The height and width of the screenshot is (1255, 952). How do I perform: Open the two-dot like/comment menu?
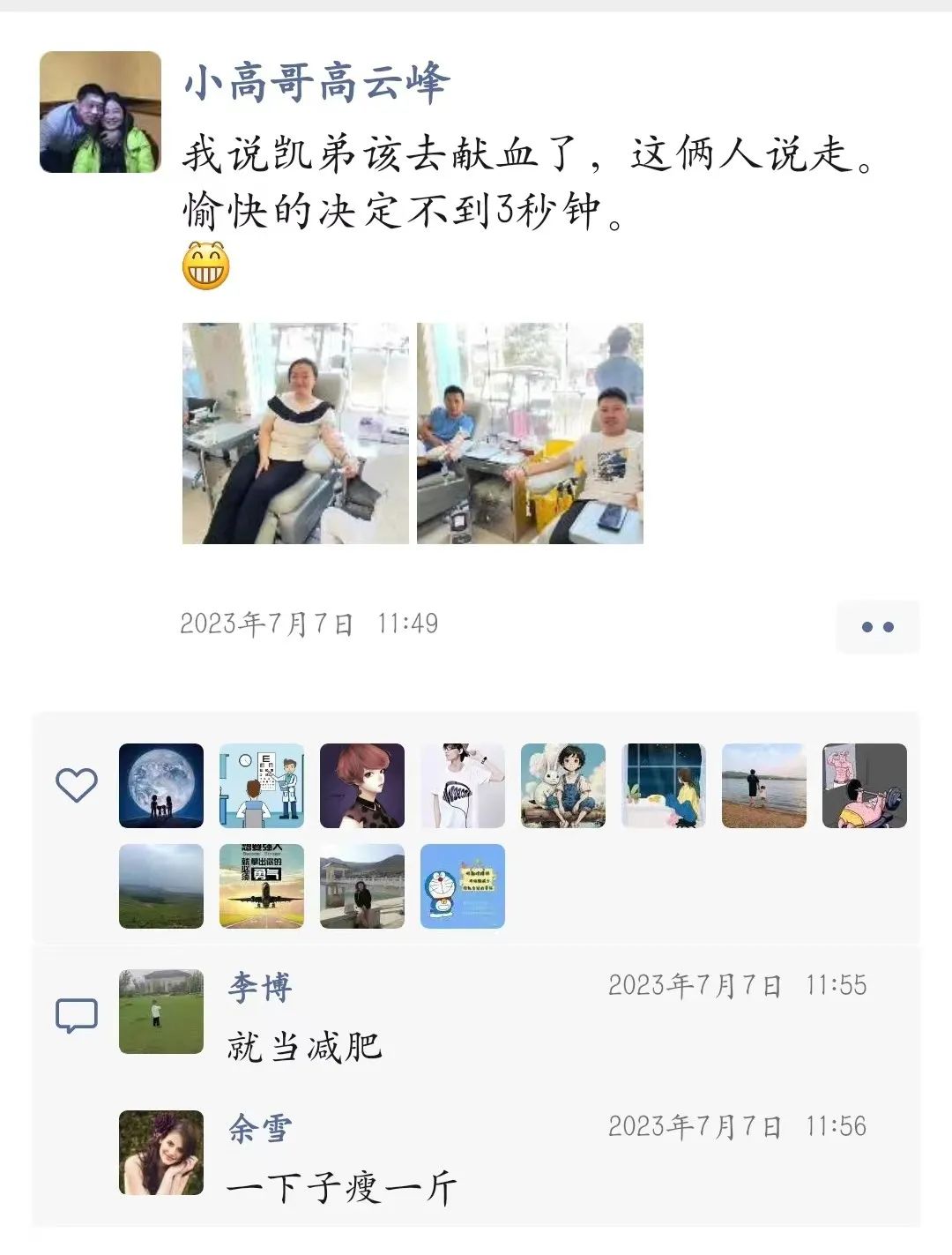tap(877, 627)
